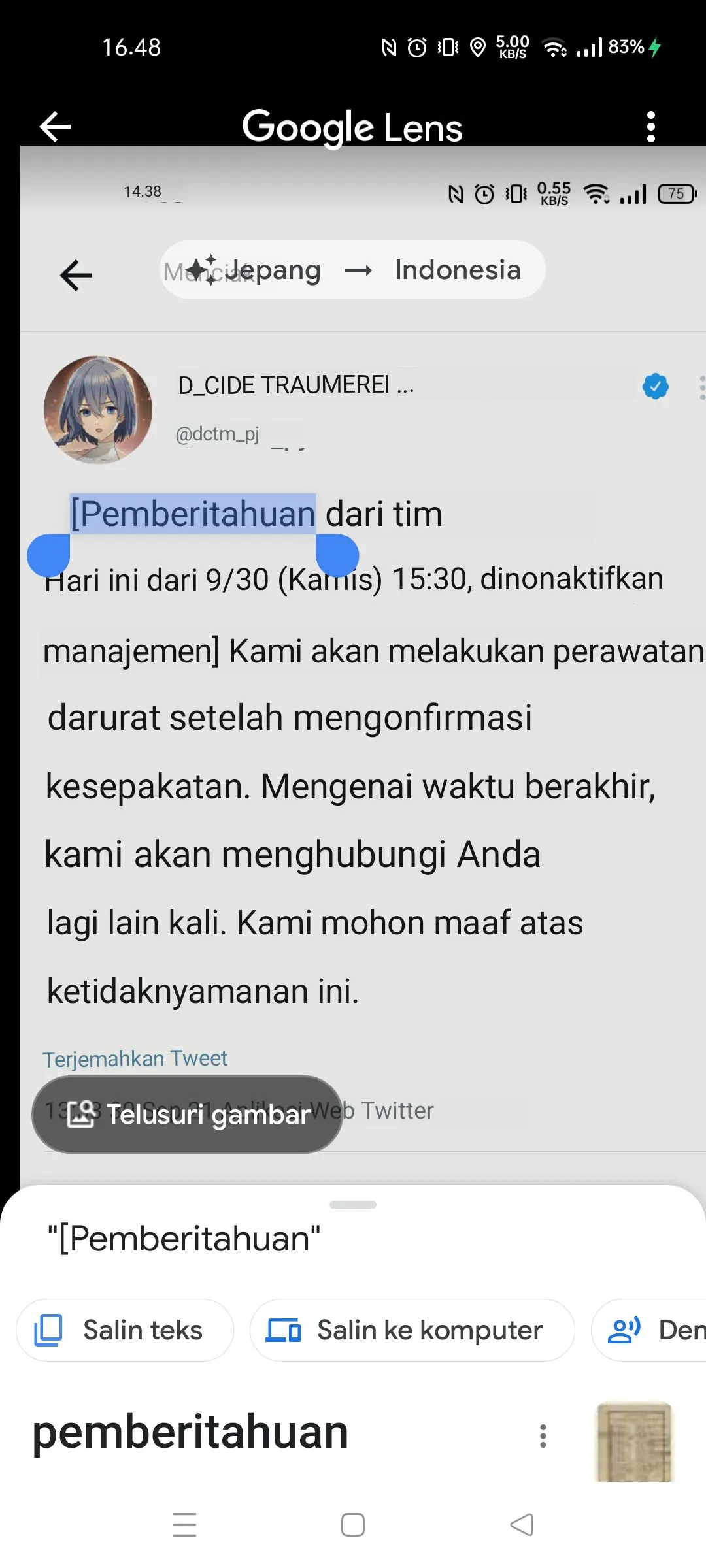Open the recent apps menu
Viewport: 706px width, 1568px height.
click(184, 1525)
